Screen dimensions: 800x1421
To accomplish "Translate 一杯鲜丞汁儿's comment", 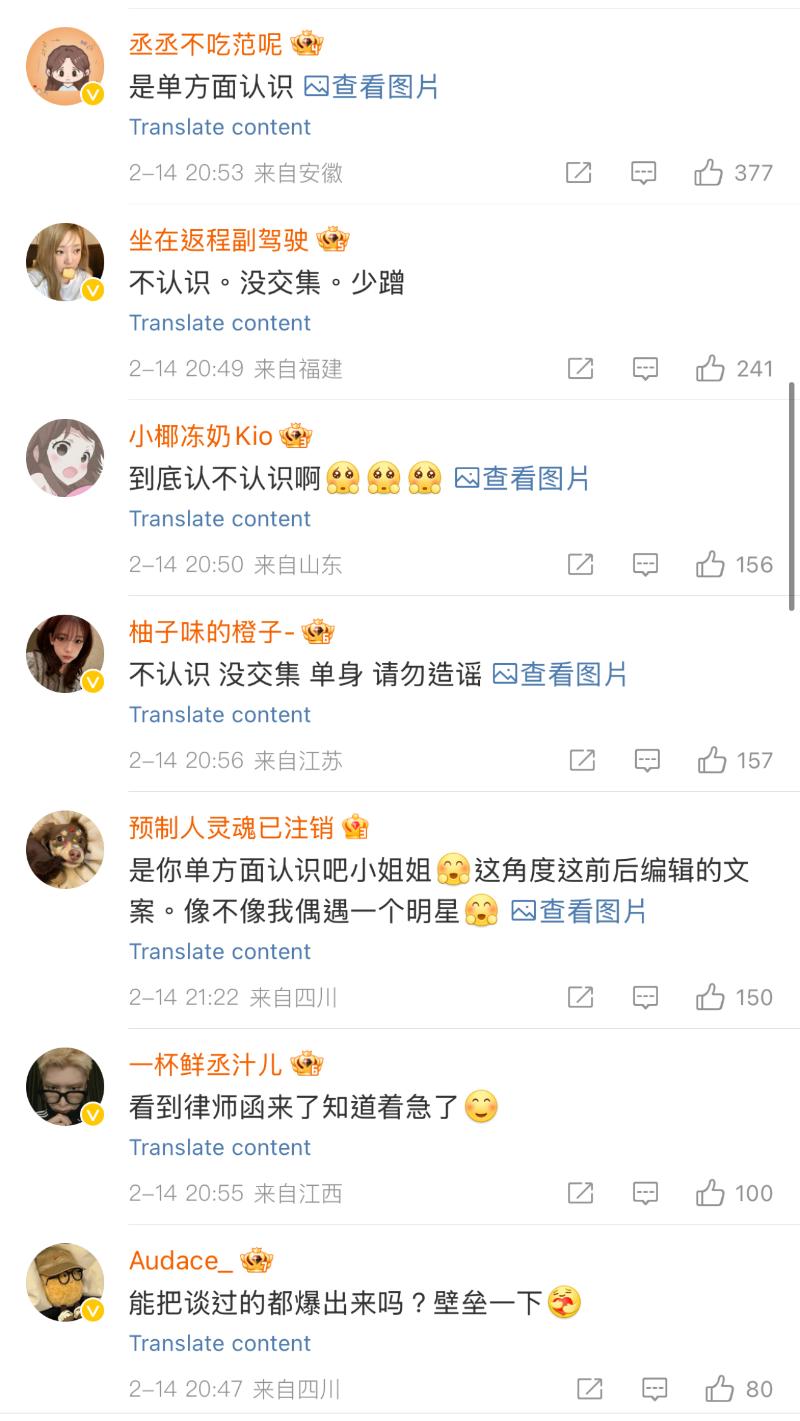I will [220, 1147].
